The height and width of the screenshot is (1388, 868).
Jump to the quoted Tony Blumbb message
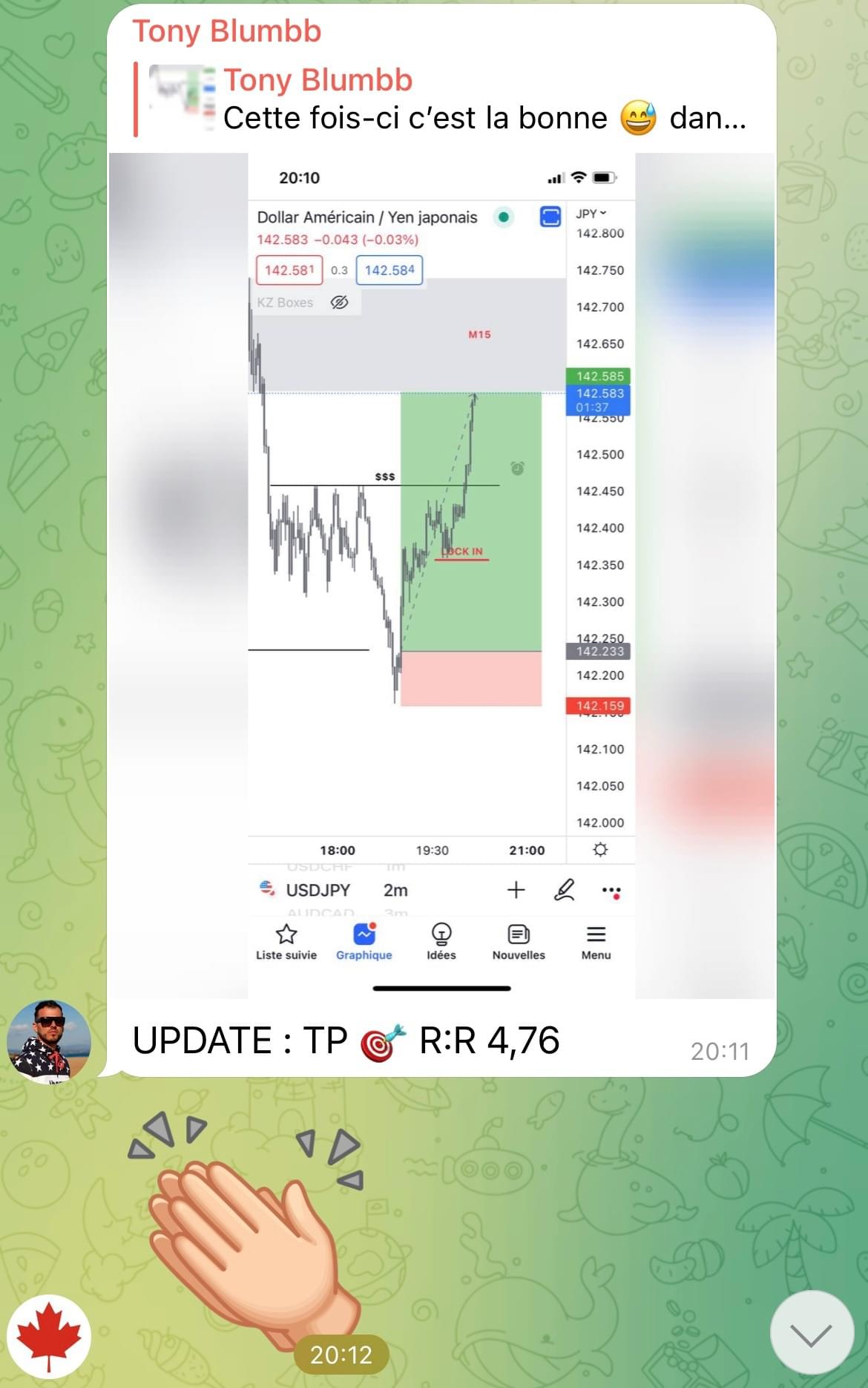[445, 100]
